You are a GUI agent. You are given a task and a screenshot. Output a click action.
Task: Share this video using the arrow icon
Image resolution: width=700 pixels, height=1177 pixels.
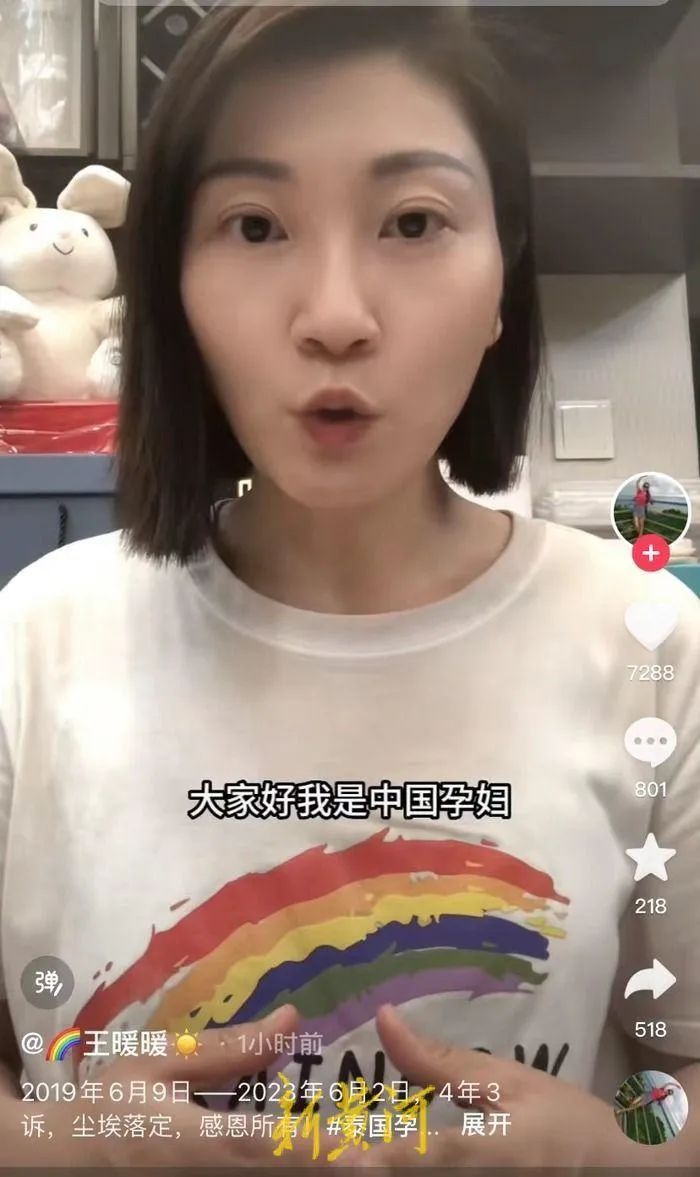(651, 982)
